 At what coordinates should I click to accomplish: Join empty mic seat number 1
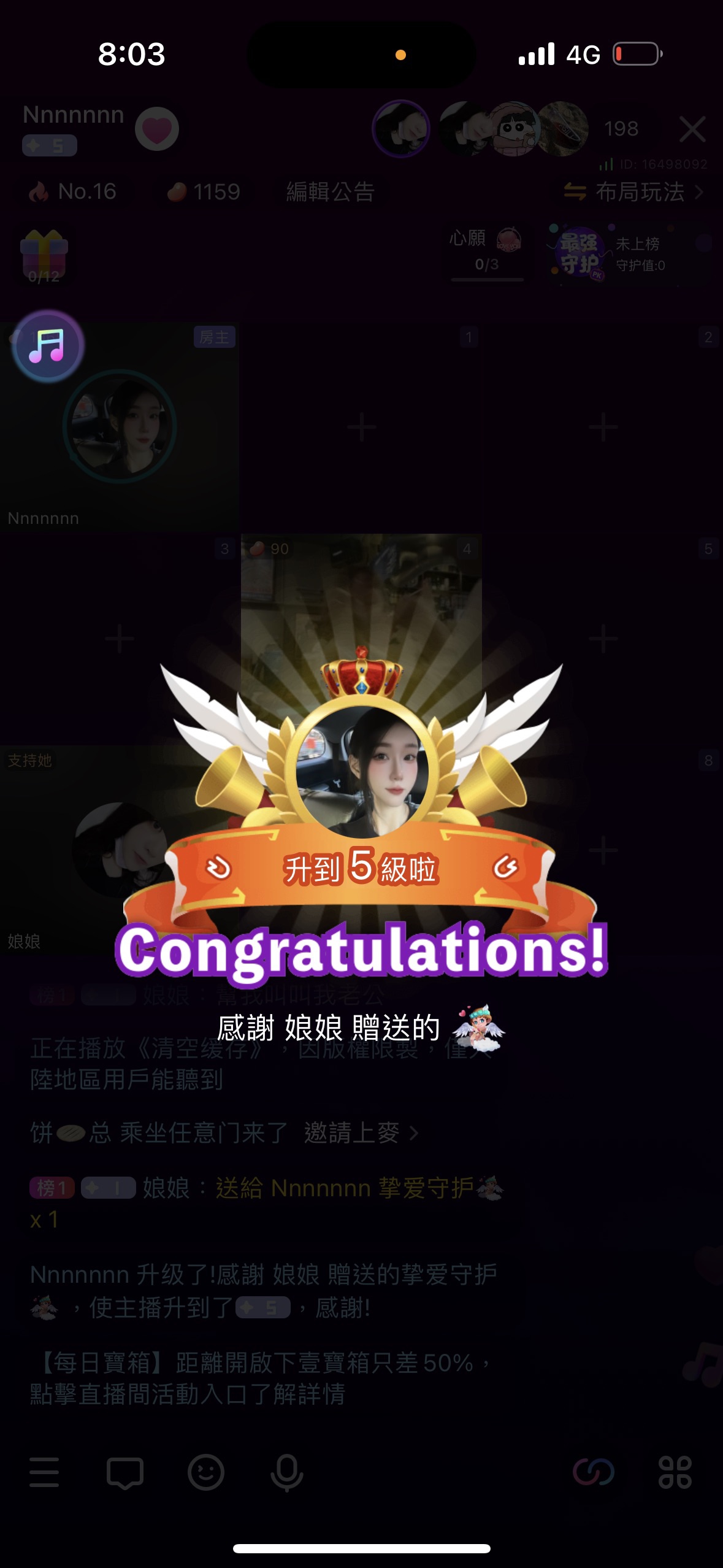[x=361, y=427]
